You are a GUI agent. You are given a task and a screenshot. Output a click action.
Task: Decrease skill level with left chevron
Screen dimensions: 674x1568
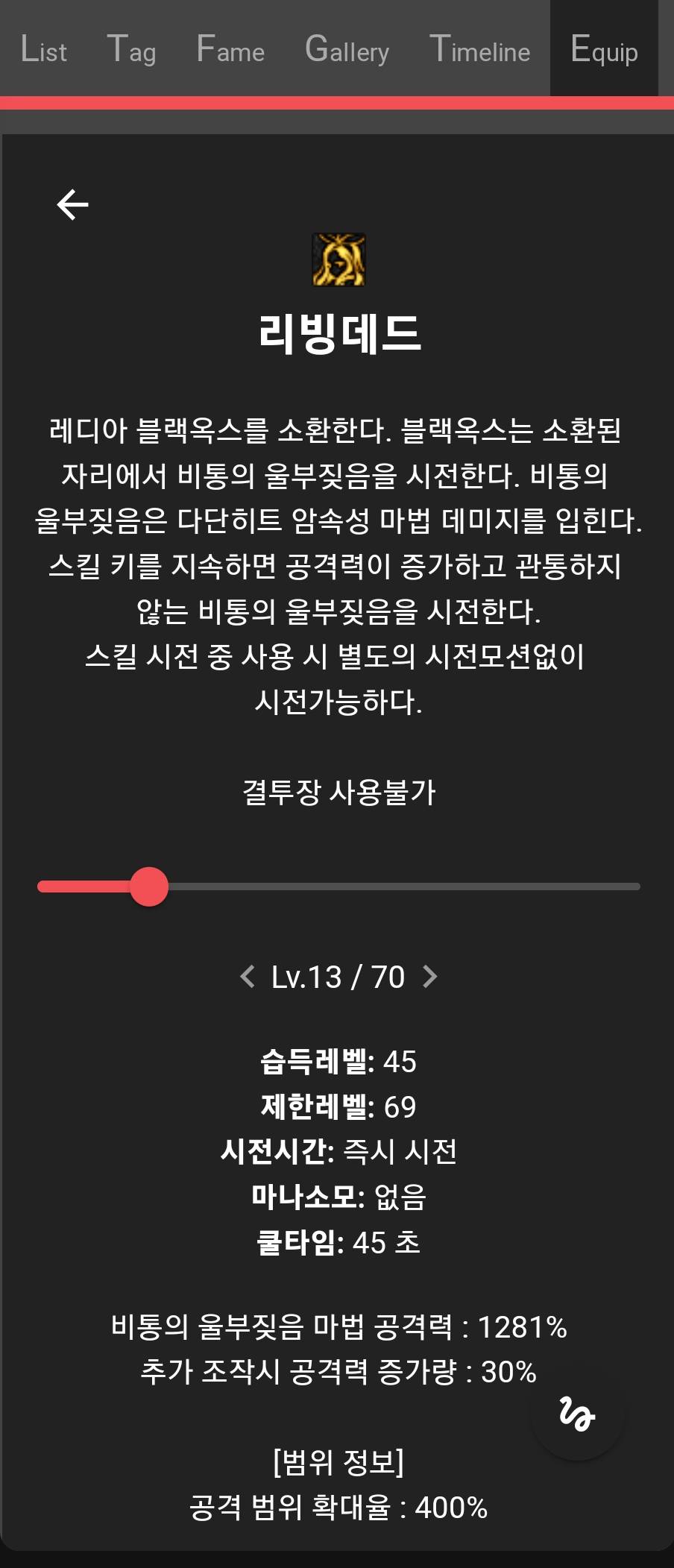248,977
